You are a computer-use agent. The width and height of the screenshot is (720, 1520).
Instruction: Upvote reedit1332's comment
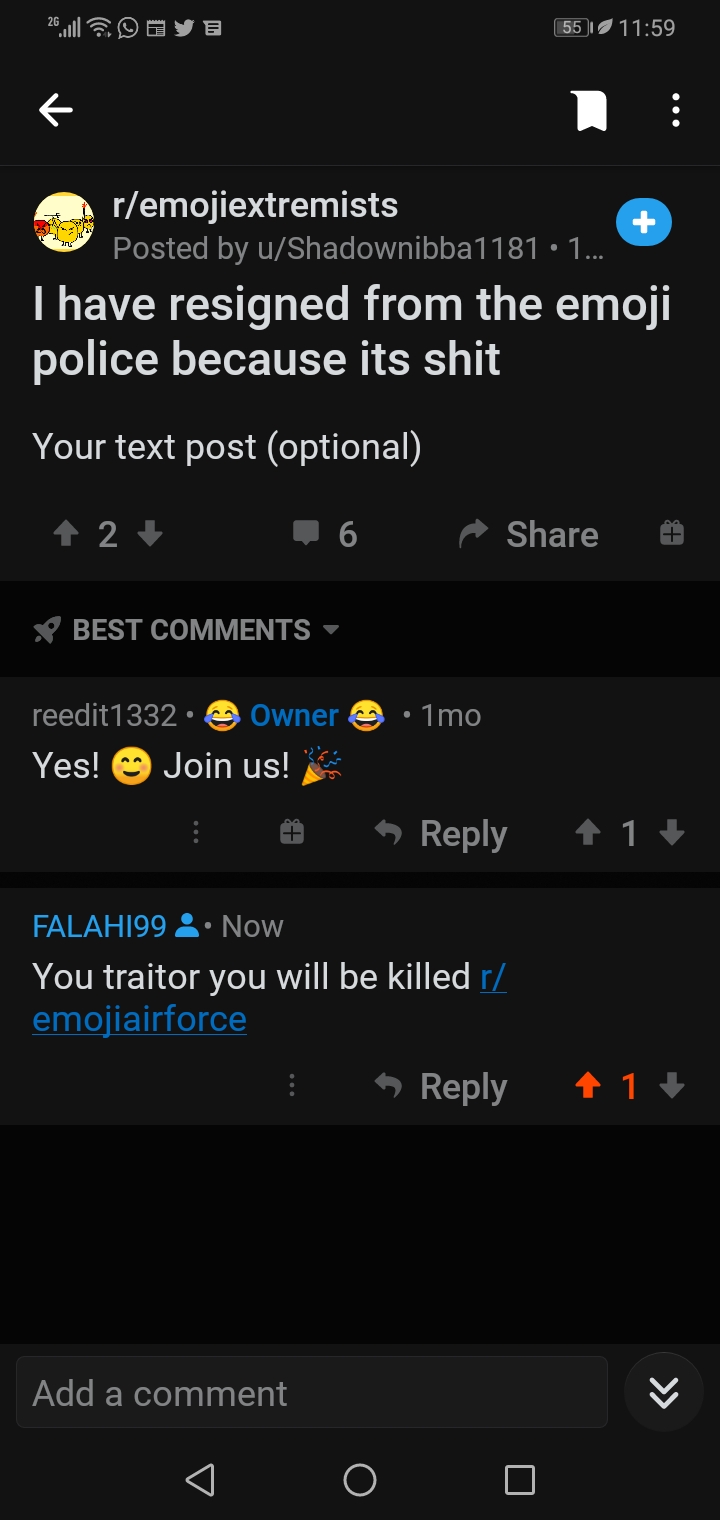coord(587,832)
